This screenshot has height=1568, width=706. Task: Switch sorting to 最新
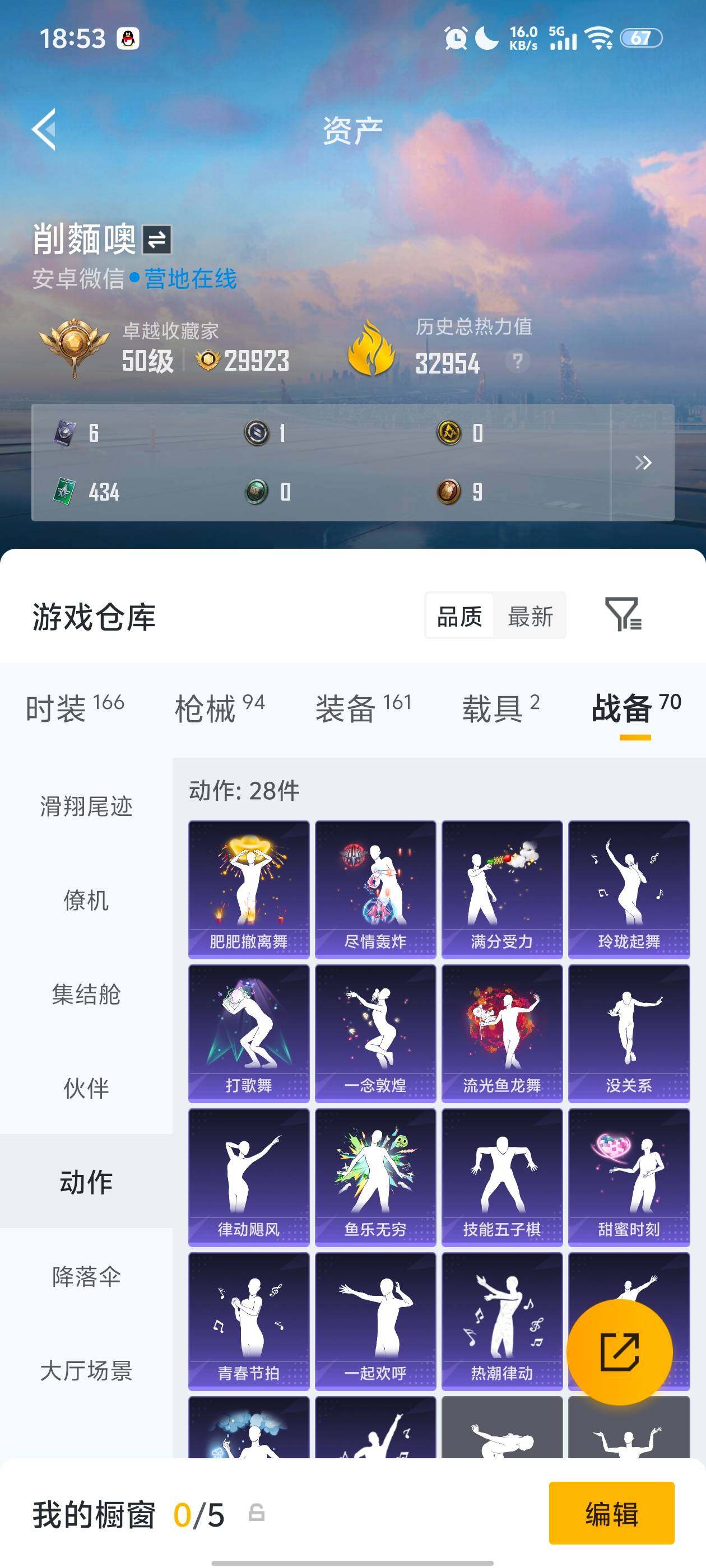(530, 617)
